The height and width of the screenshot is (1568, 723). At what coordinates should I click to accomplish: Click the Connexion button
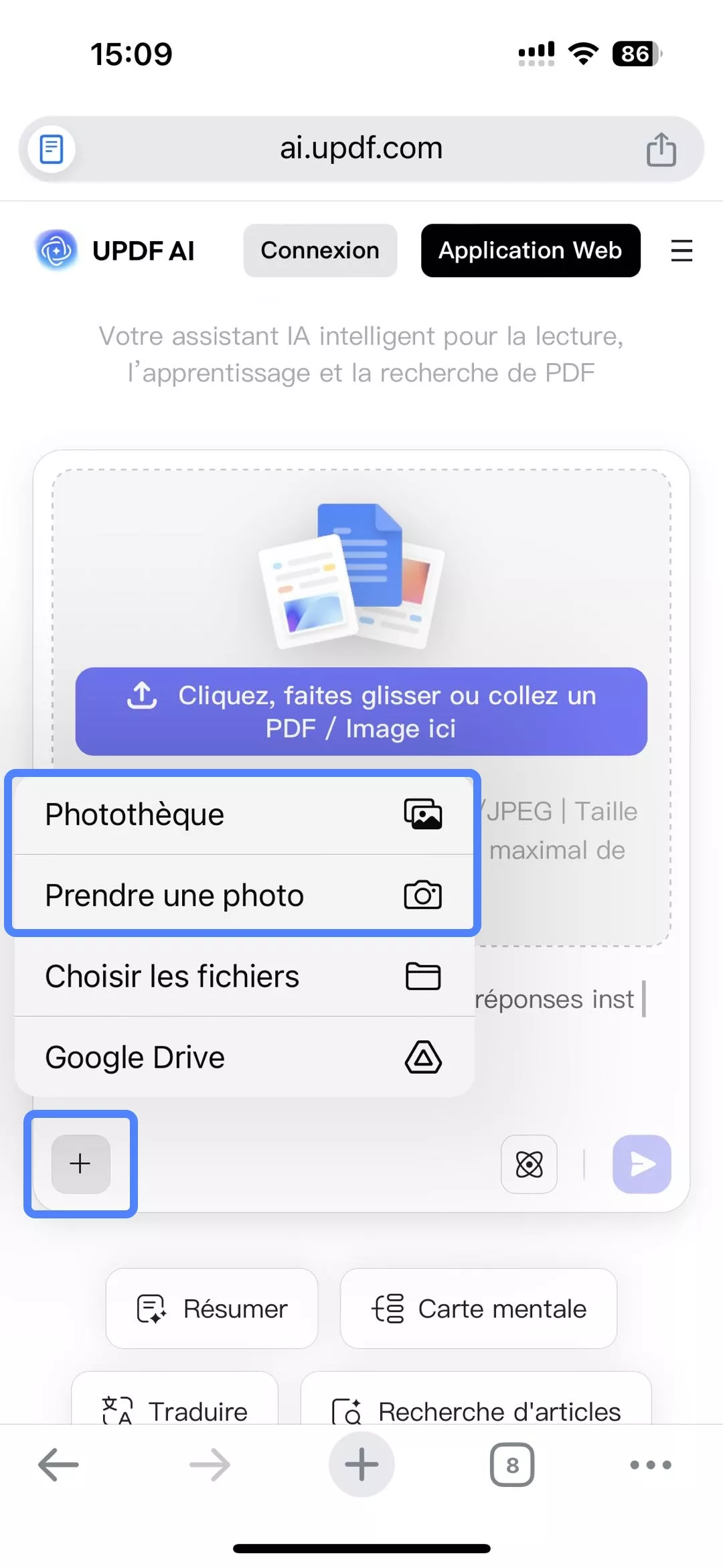point(319,251)
